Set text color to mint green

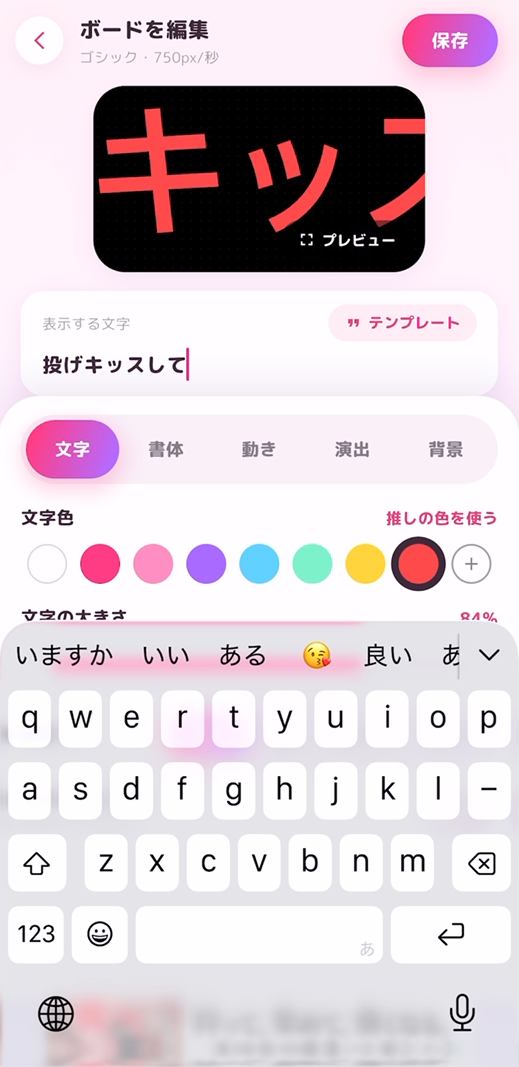(312, 564)
